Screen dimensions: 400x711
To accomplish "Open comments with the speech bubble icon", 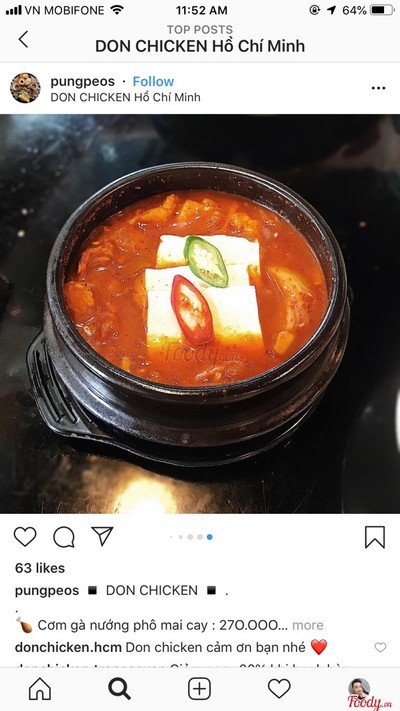I will click(x=64, y=537).
